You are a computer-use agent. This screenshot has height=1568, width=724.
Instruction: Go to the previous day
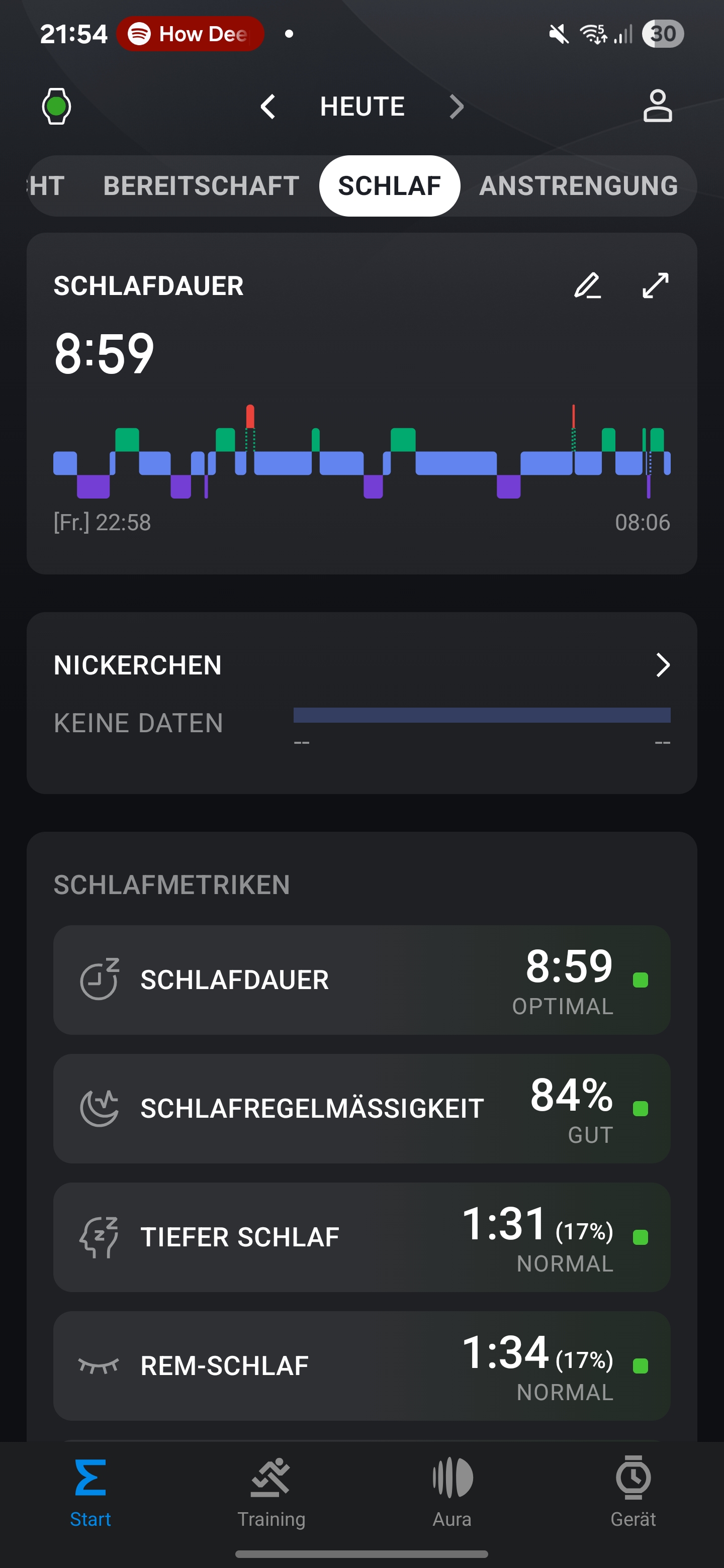[268, 107]
